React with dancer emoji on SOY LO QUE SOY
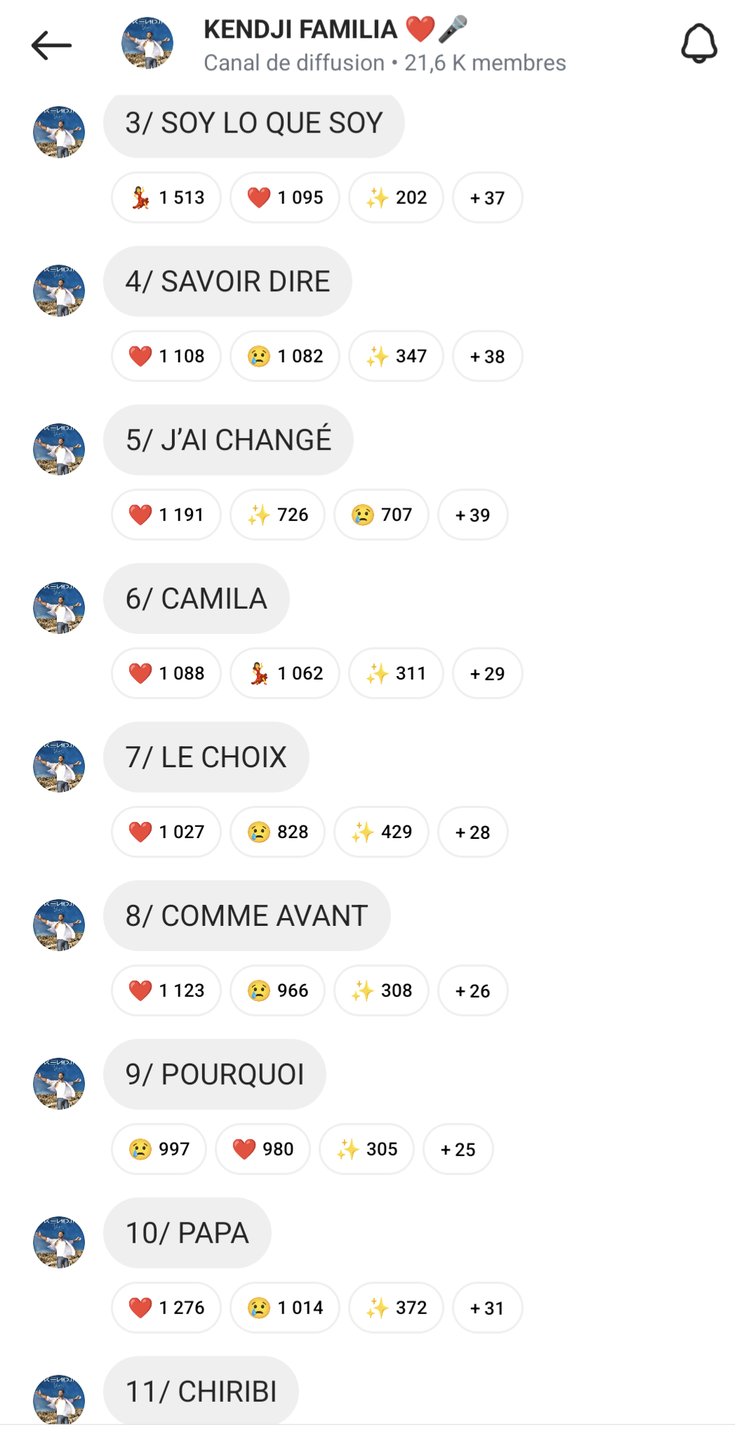Image resolution: width=735 pixels, height=1432 pixels. pos(166,197)
